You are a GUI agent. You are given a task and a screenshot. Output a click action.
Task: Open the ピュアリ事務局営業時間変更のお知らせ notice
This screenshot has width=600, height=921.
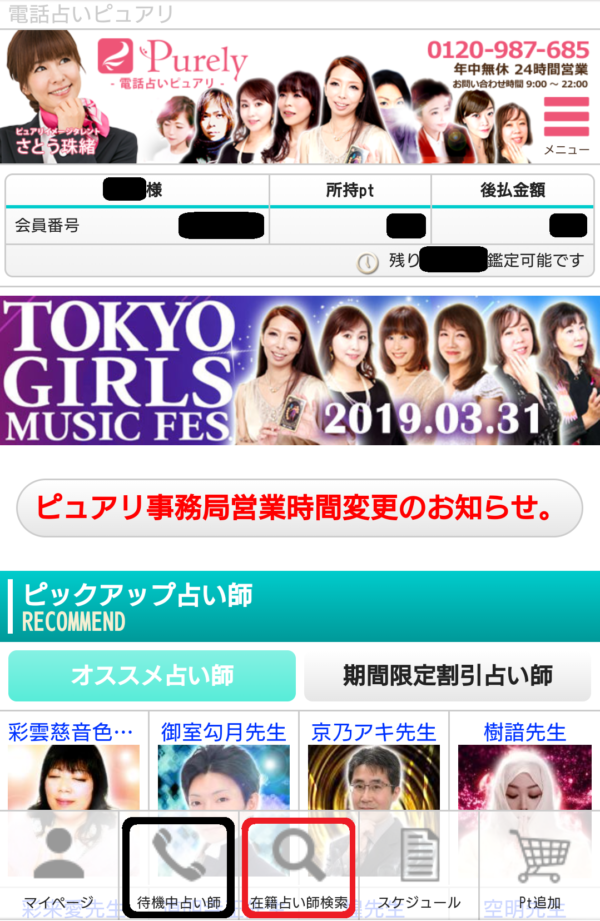[300, 510]
